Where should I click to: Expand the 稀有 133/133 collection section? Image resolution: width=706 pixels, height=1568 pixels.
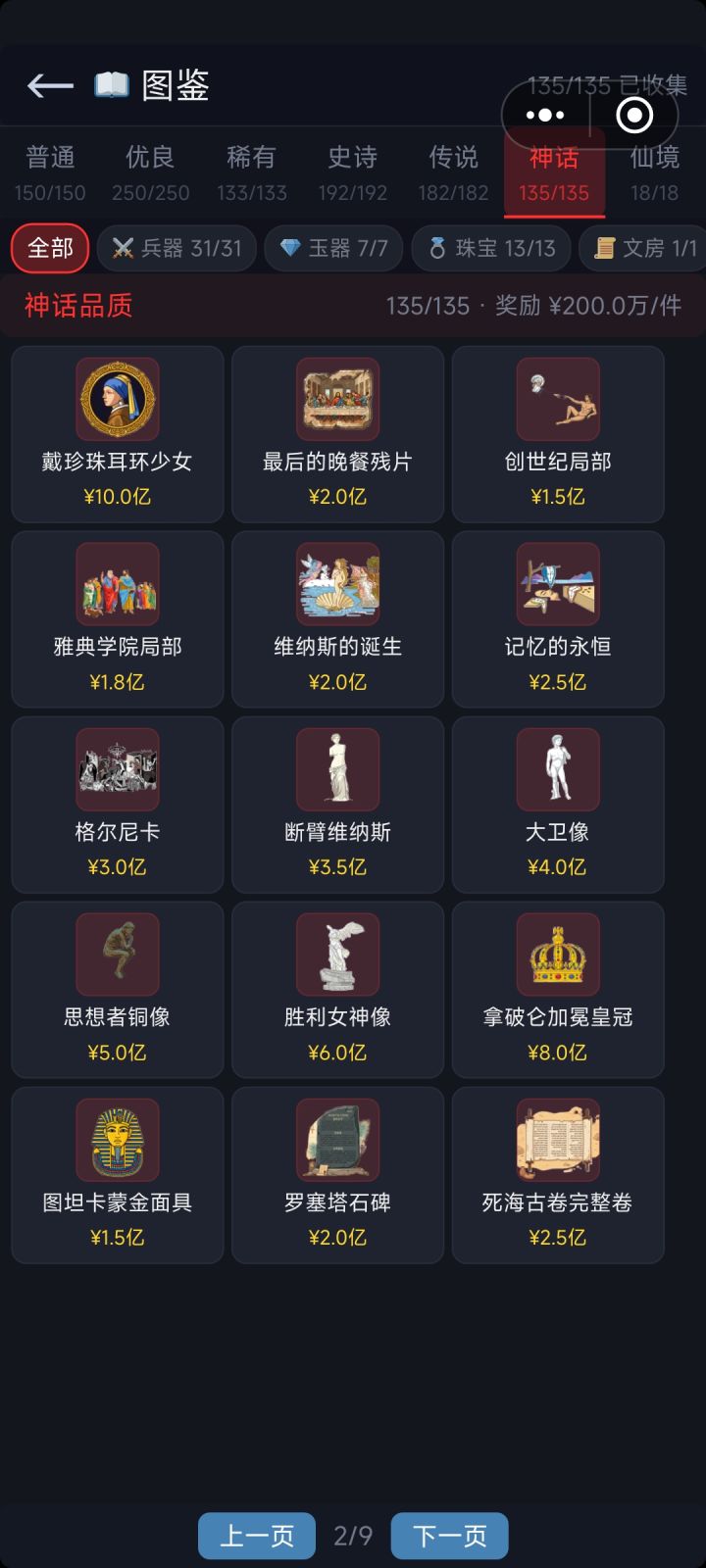pos(253,171)
